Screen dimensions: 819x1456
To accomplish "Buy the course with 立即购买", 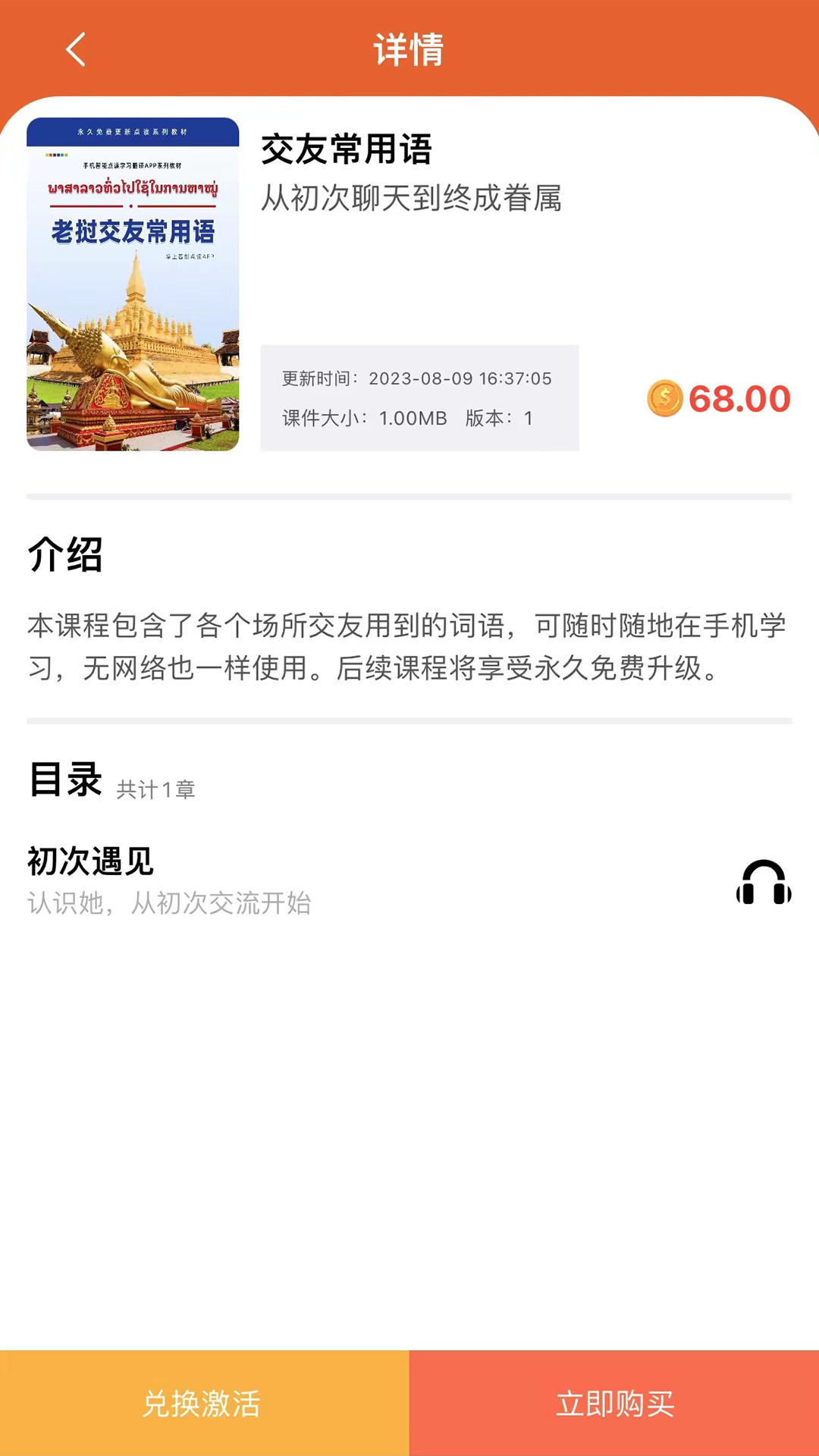I will 614,1403.
